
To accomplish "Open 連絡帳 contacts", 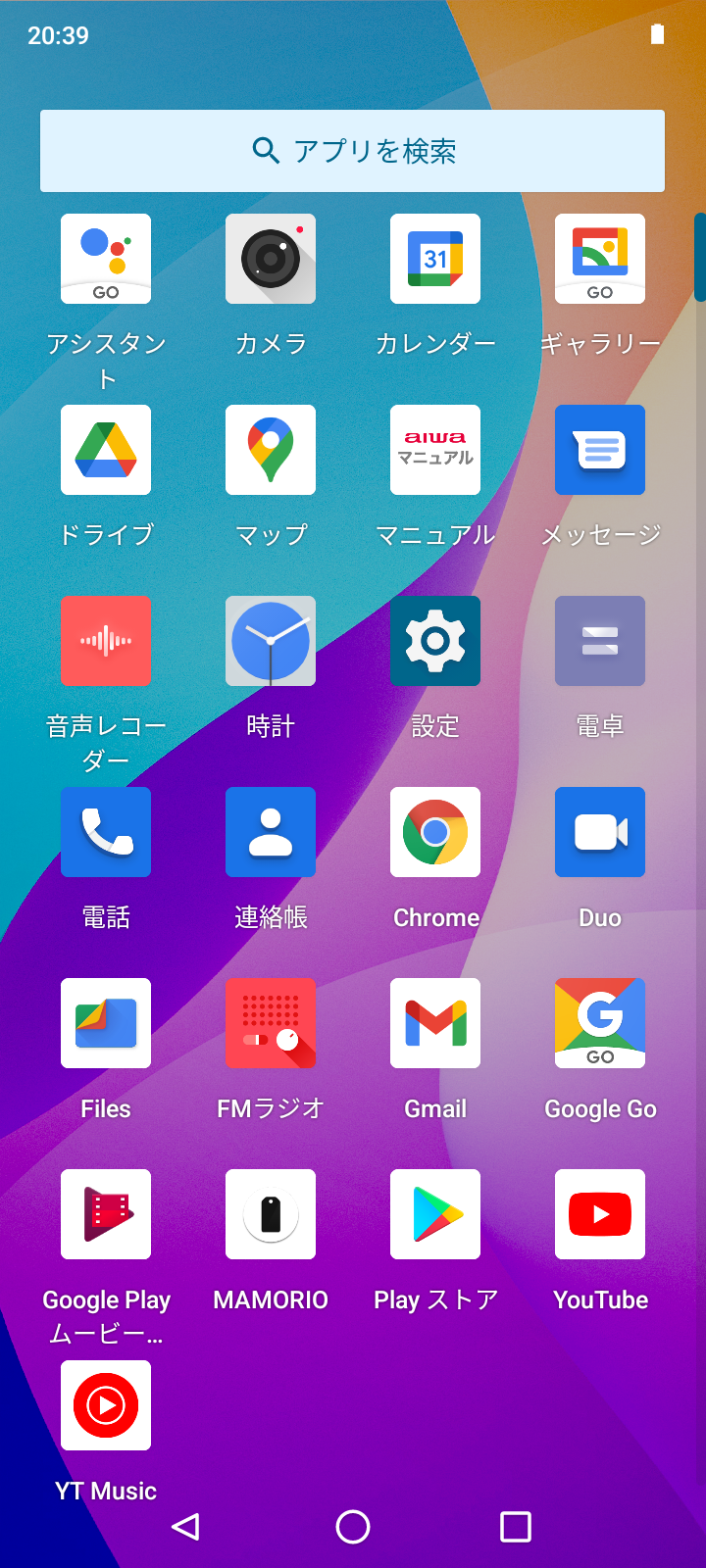I will pos(271,832).
